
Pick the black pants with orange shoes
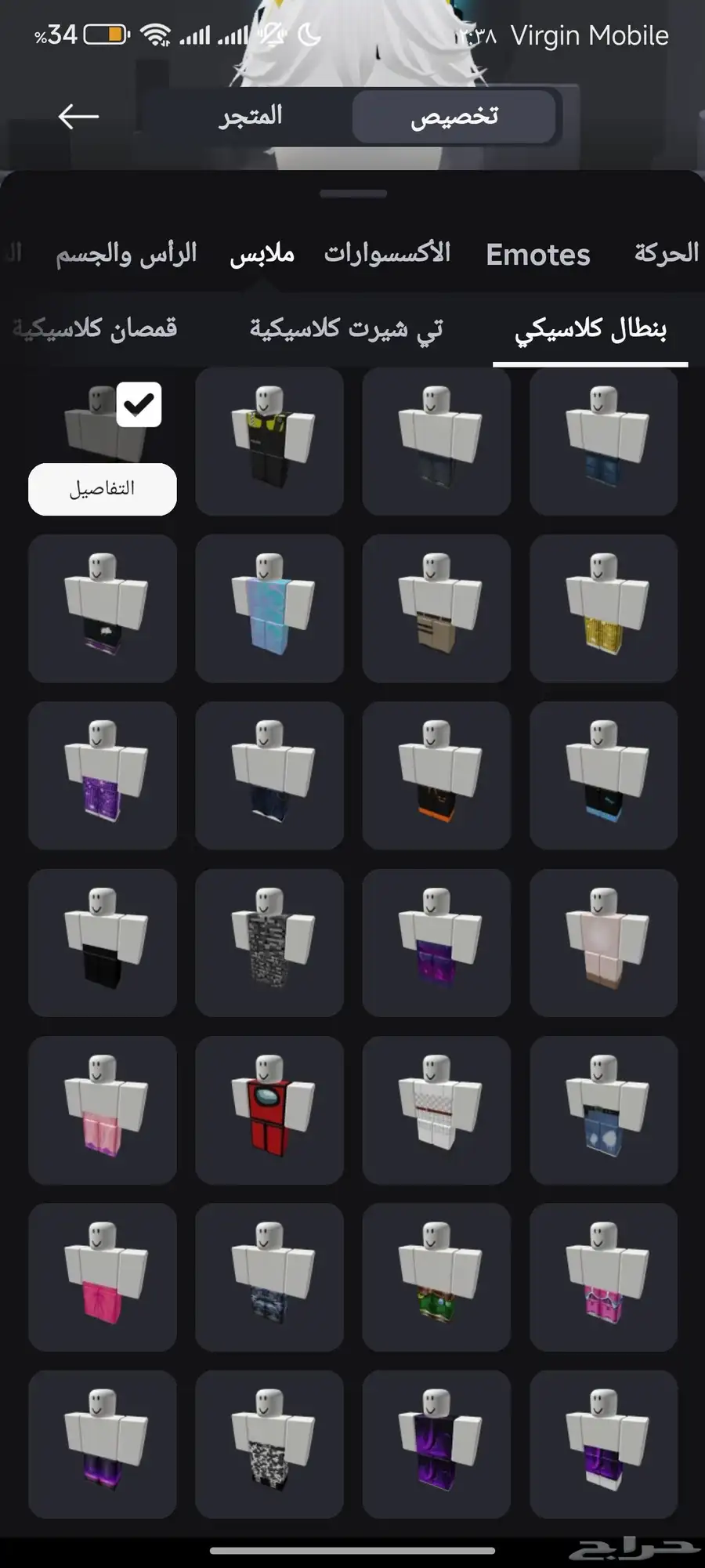coord(436,775)
